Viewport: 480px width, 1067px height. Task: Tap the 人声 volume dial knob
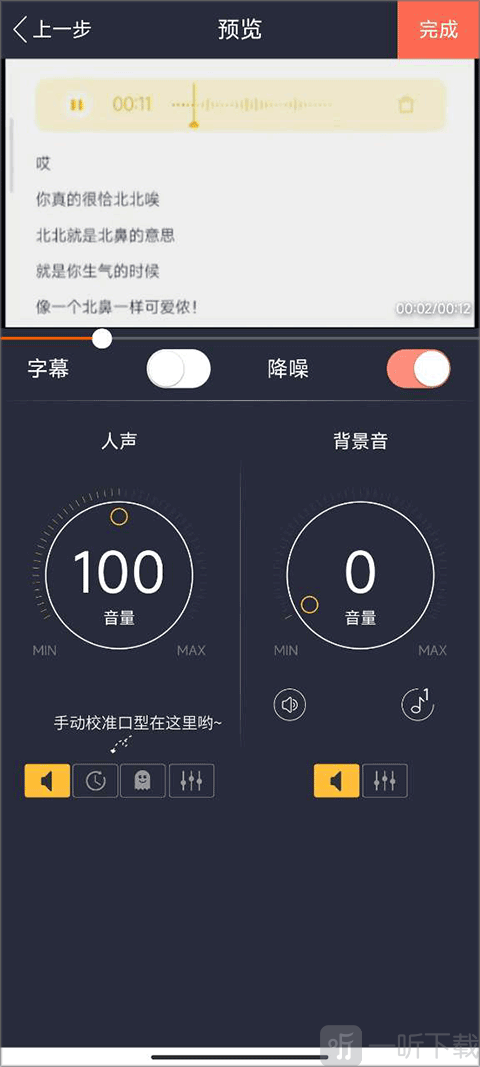tap(119, 516)
